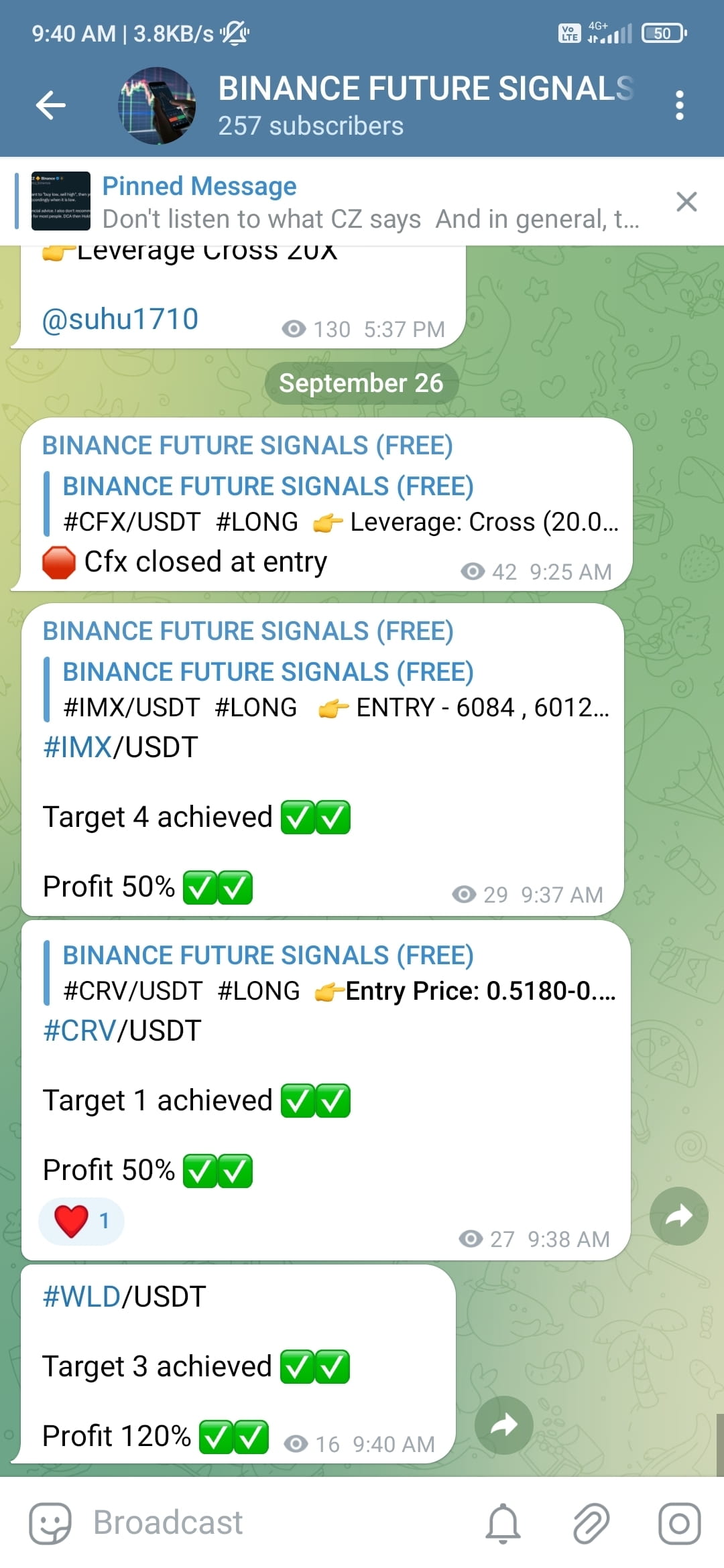Dismiss the pinned message with the X

[686, 201]
